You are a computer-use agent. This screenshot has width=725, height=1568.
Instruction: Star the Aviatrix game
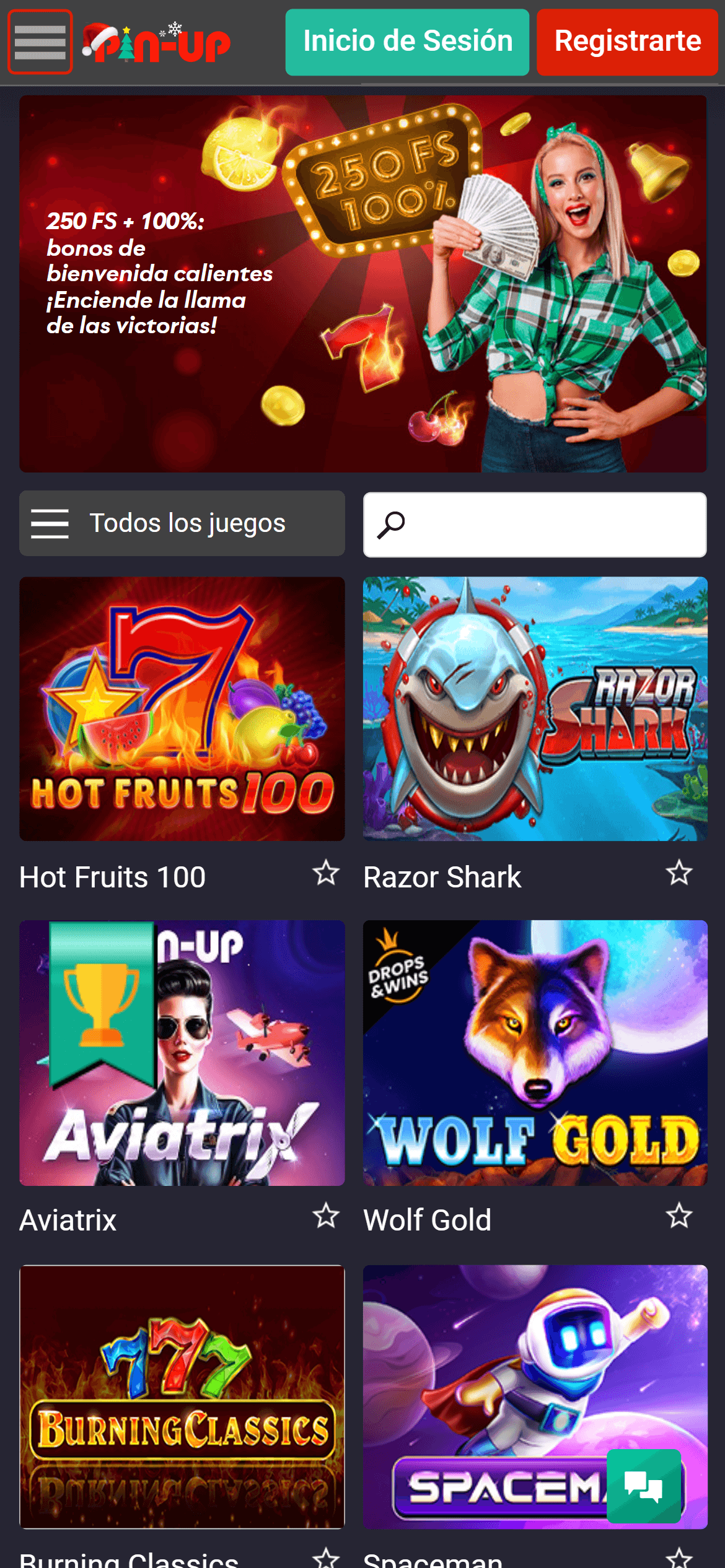pos(326,1216)
